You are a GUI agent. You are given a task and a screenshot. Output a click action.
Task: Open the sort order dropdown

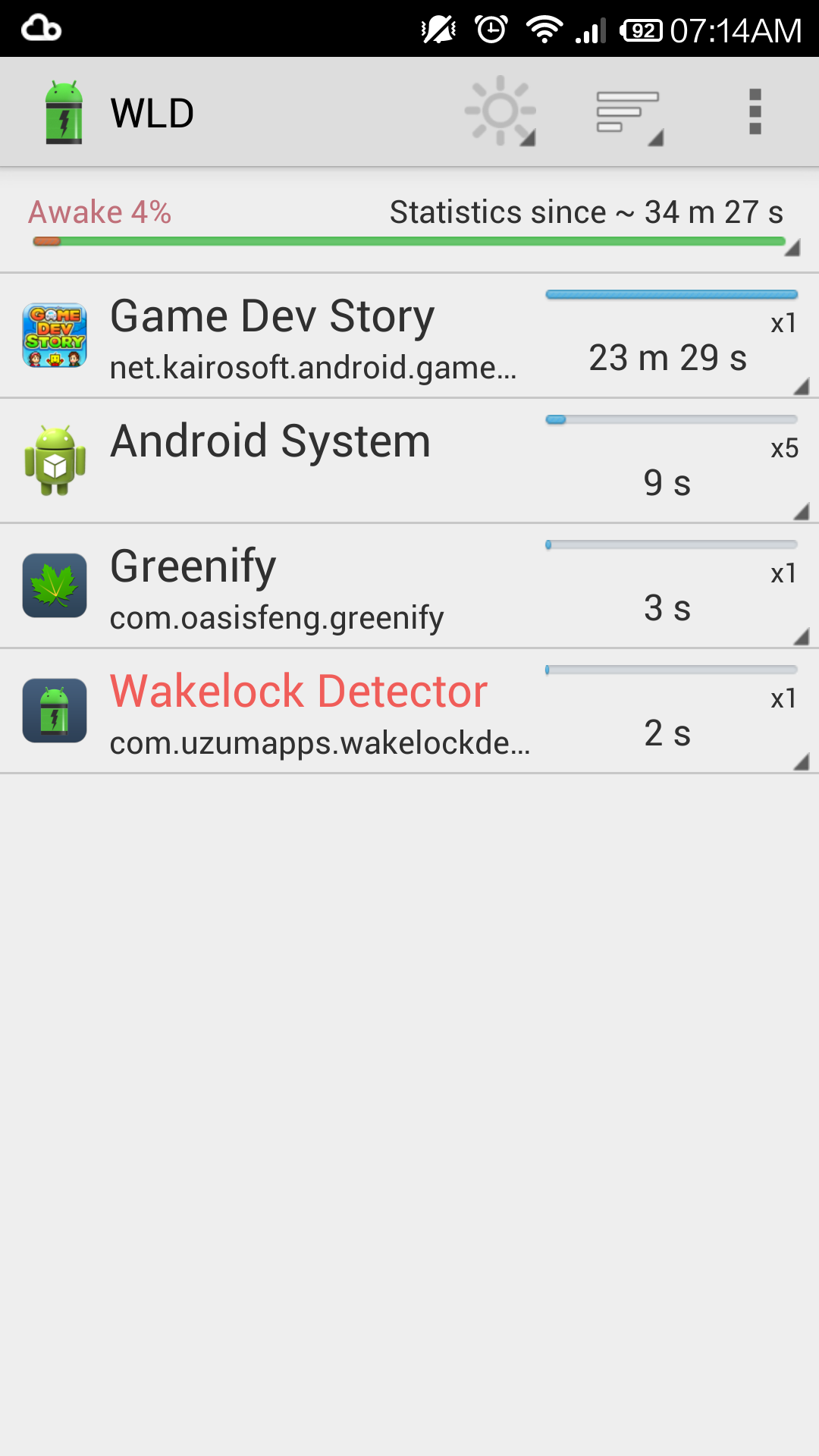coord(629,111)
